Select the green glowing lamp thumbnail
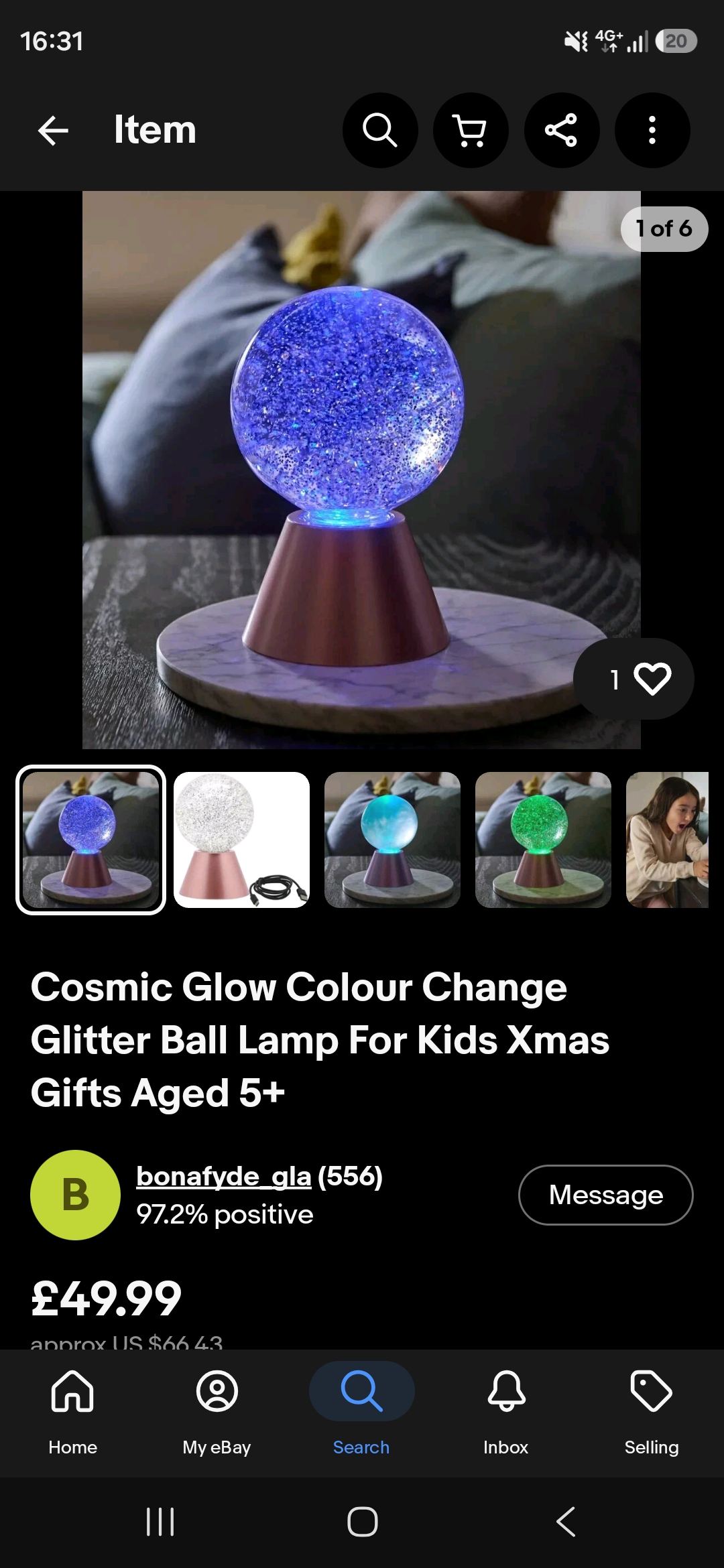 543,840
